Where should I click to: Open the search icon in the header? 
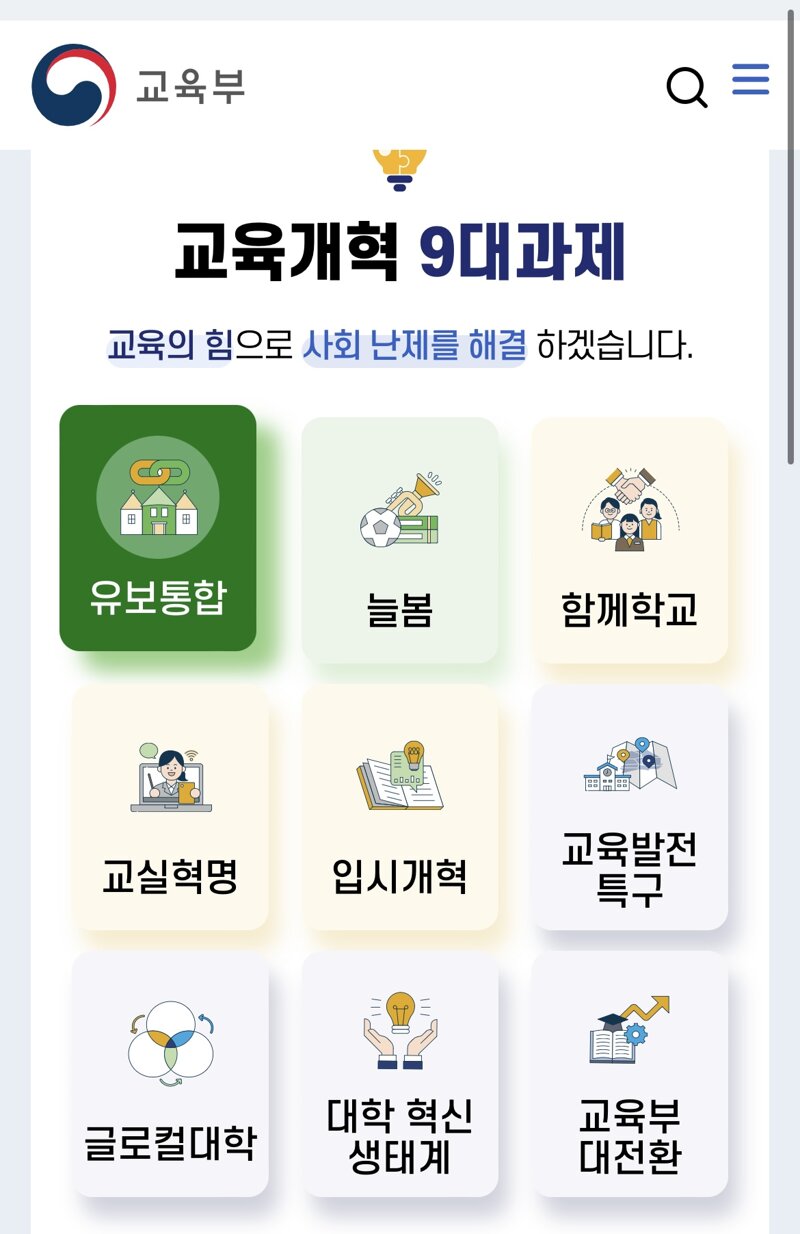click(686, 88)
